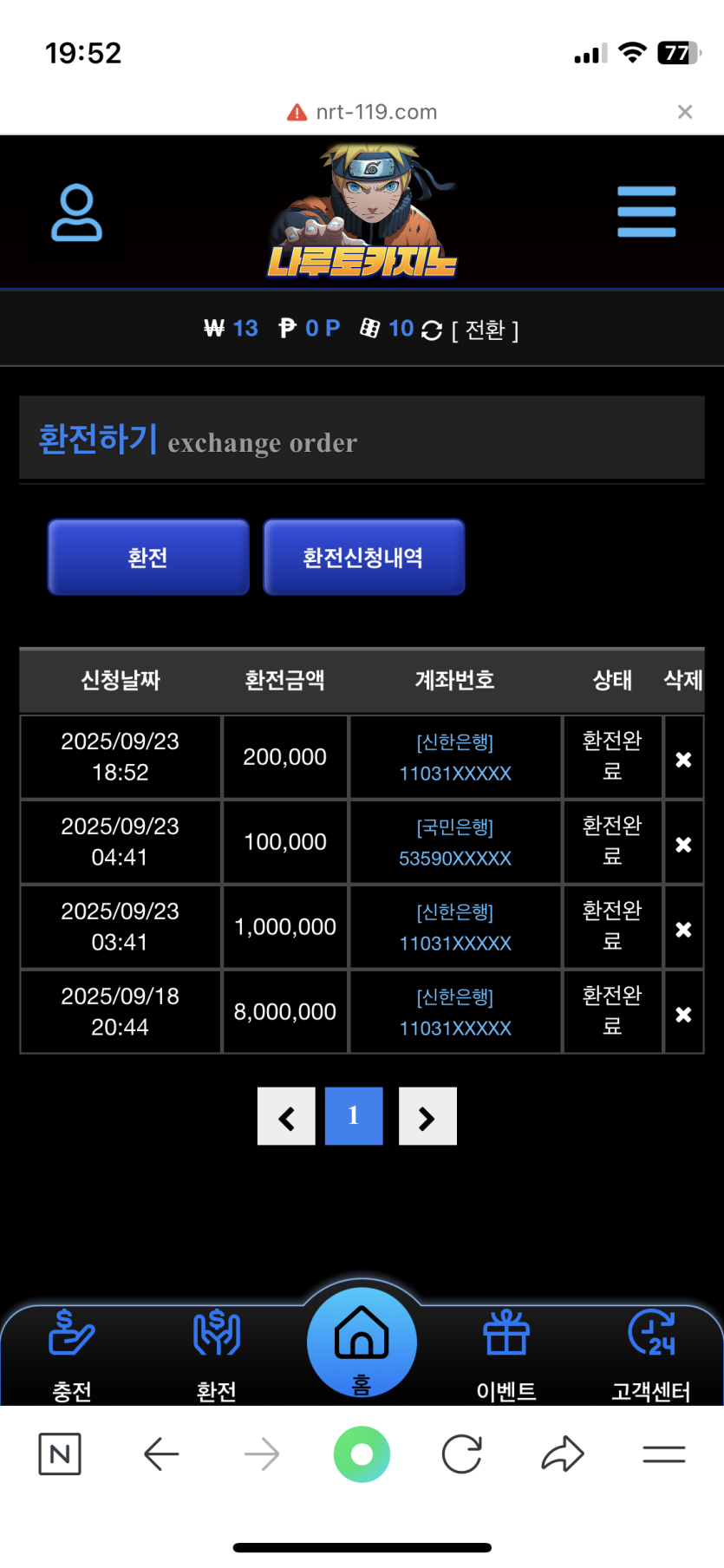Reload the page in browser toolbar

[x=461, y=1454]
